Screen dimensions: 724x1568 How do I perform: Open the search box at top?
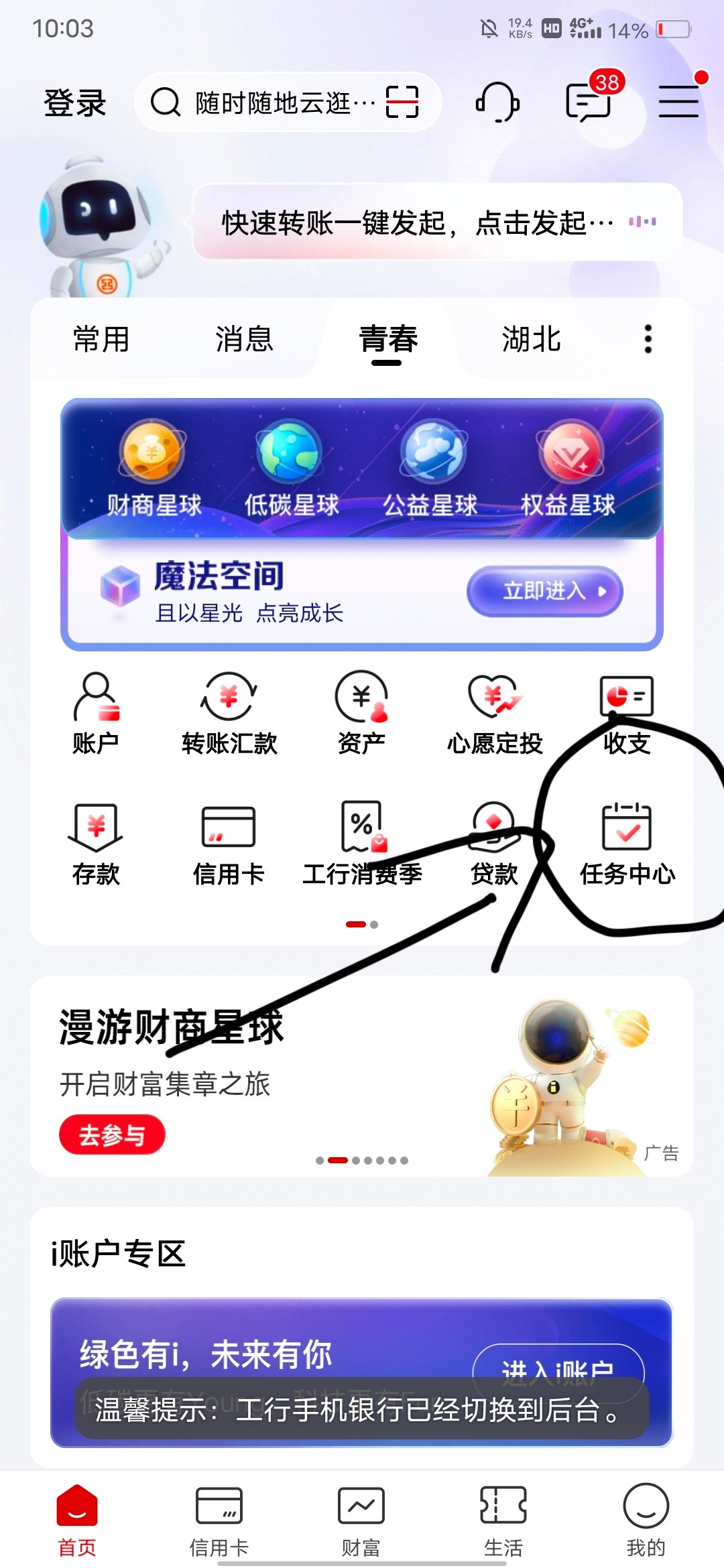[268, 103]
